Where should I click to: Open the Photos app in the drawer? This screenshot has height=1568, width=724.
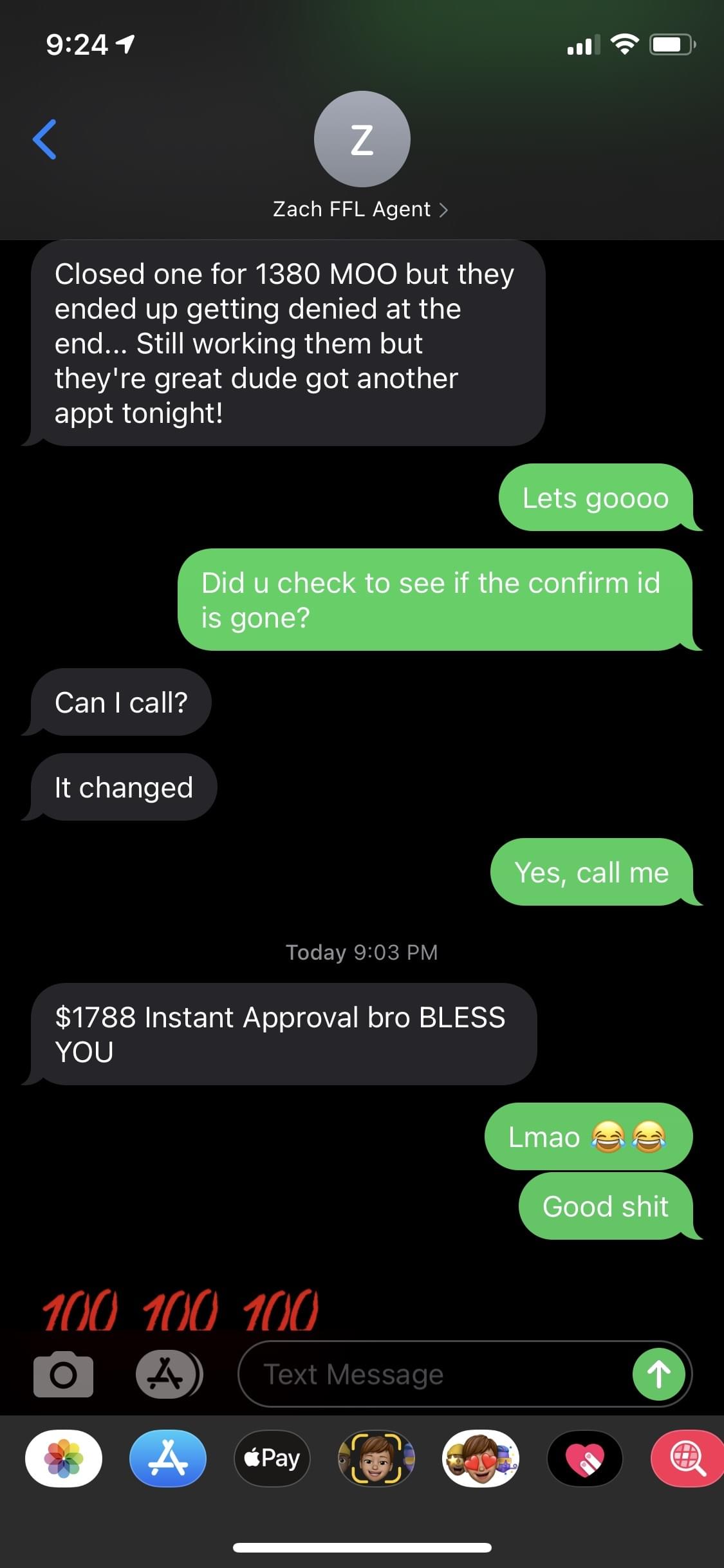pyautogui.click(x=64, y=1458)
